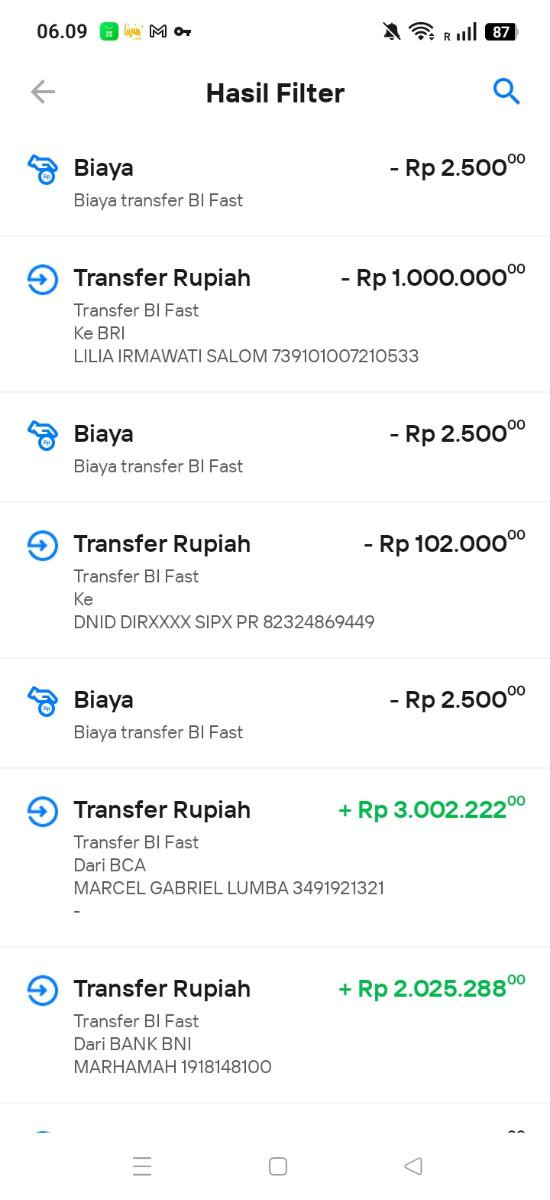This screenshot has height=1200, width=550.
Task: Tap the system home button
Action: tap(278, 1166)
